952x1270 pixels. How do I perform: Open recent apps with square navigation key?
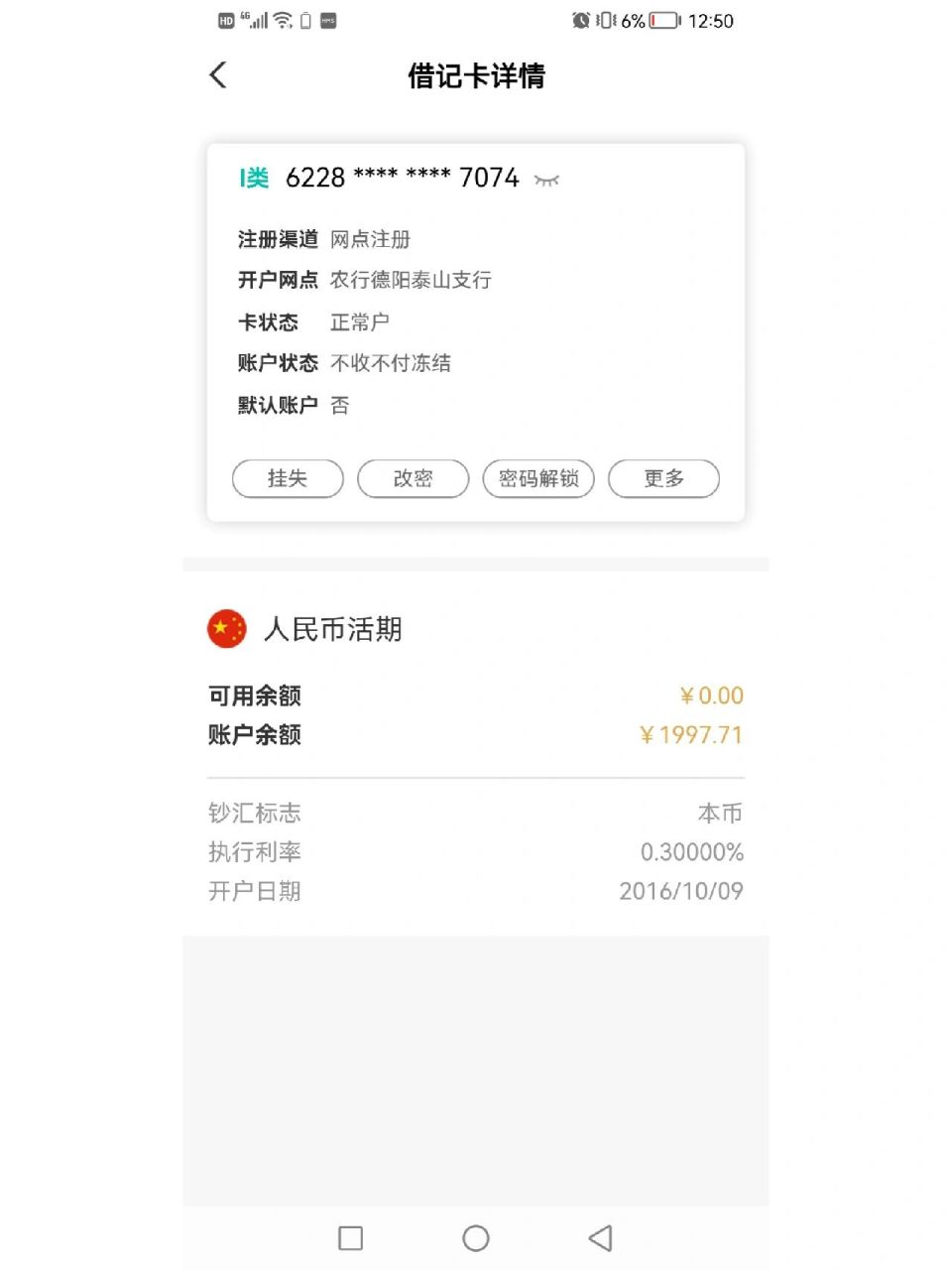click(x=350, y=1237)
